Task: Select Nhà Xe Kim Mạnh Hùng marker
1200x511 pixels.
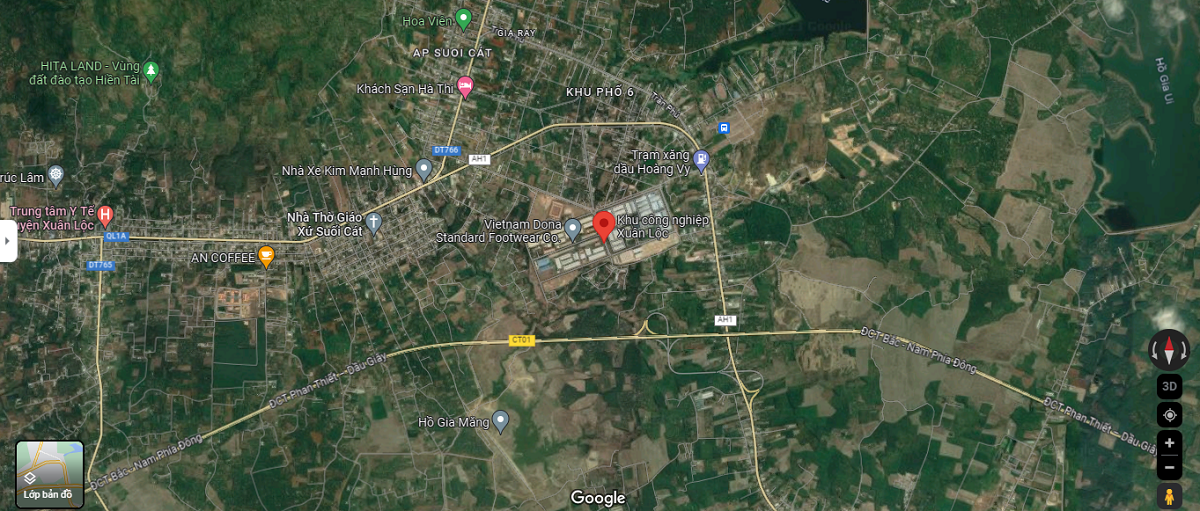Action: click(x=424, y=170)
